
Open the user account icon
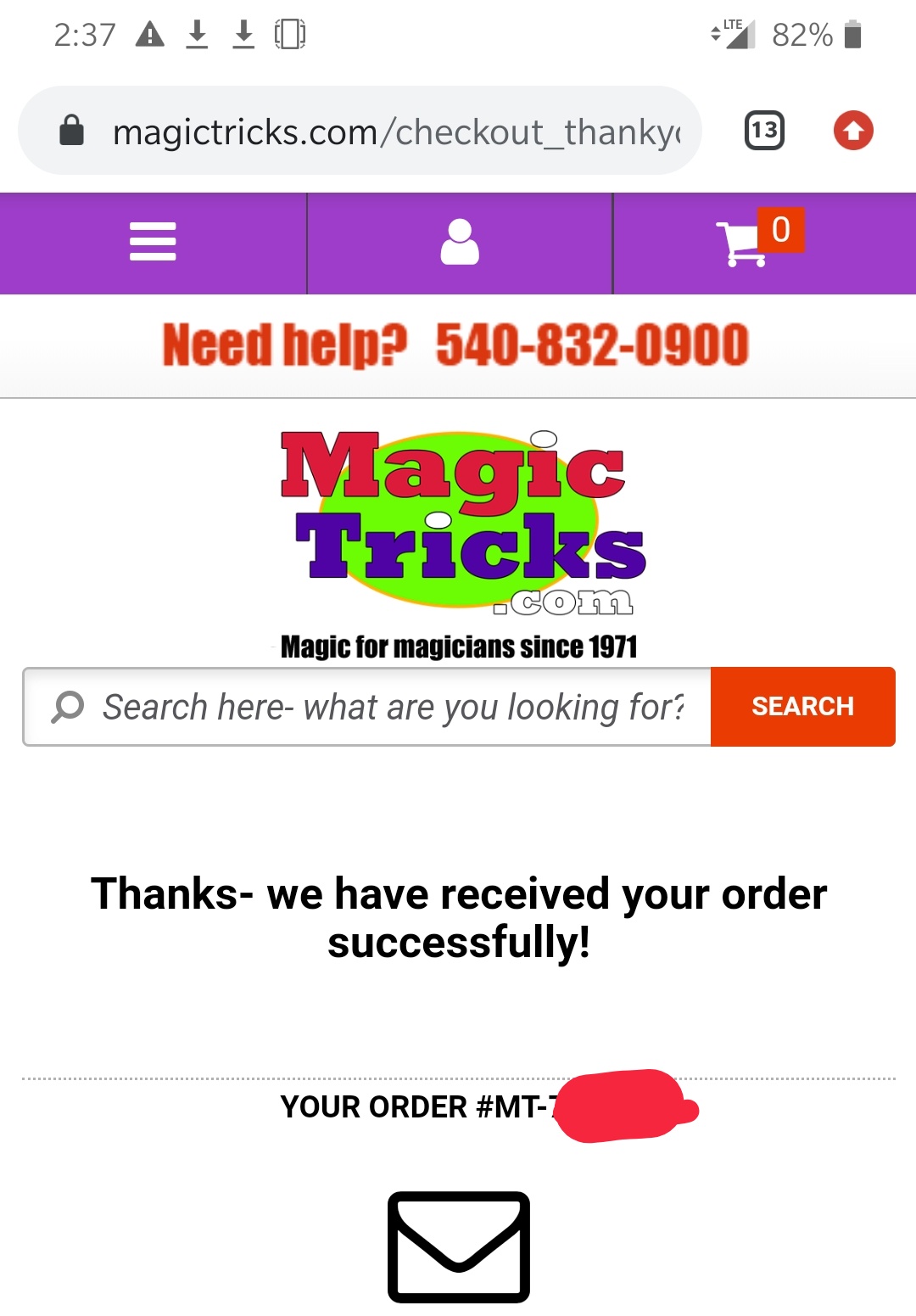[460, 243]
